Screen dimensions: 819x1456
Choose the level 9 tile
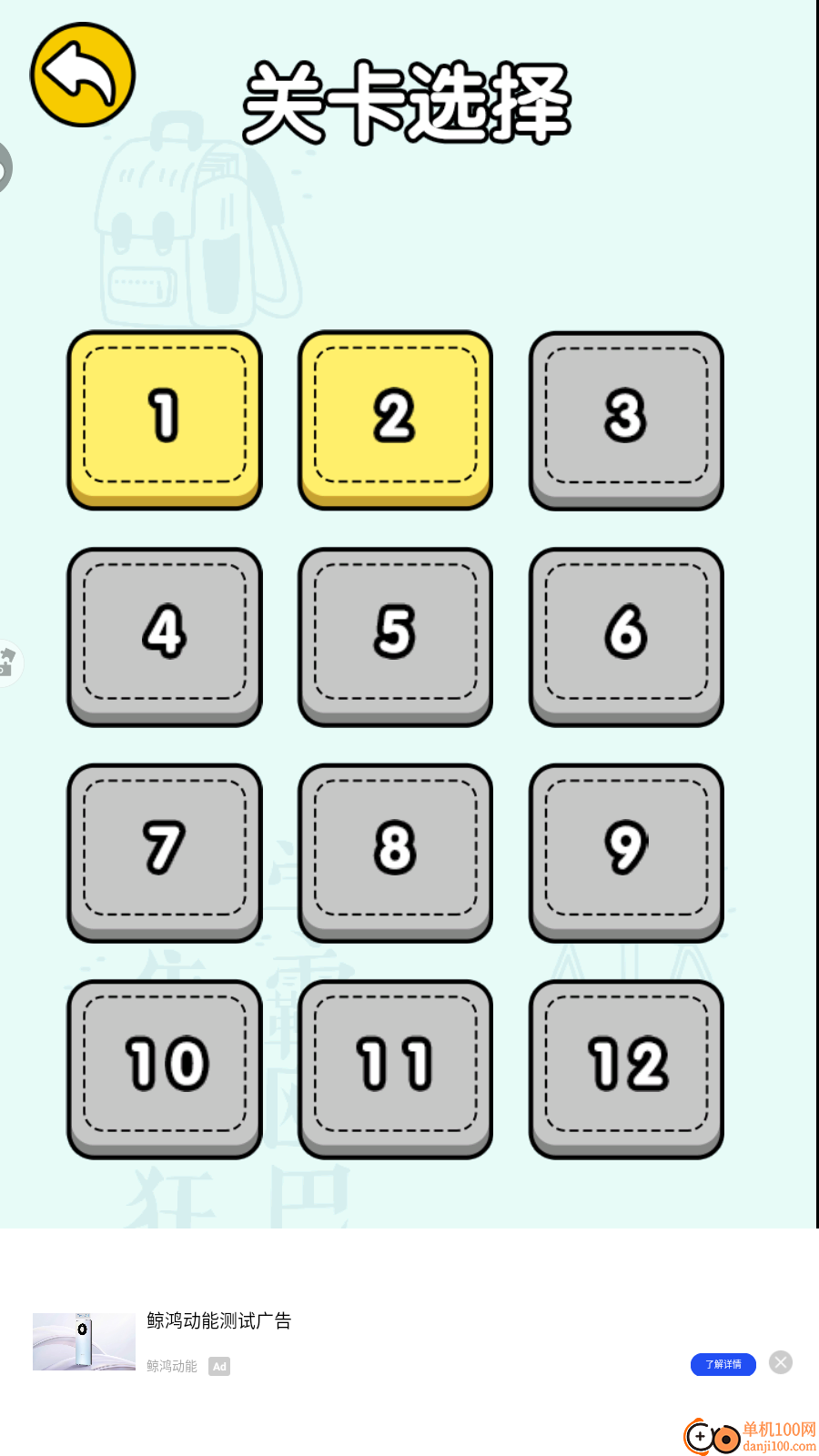click(626, 849)
